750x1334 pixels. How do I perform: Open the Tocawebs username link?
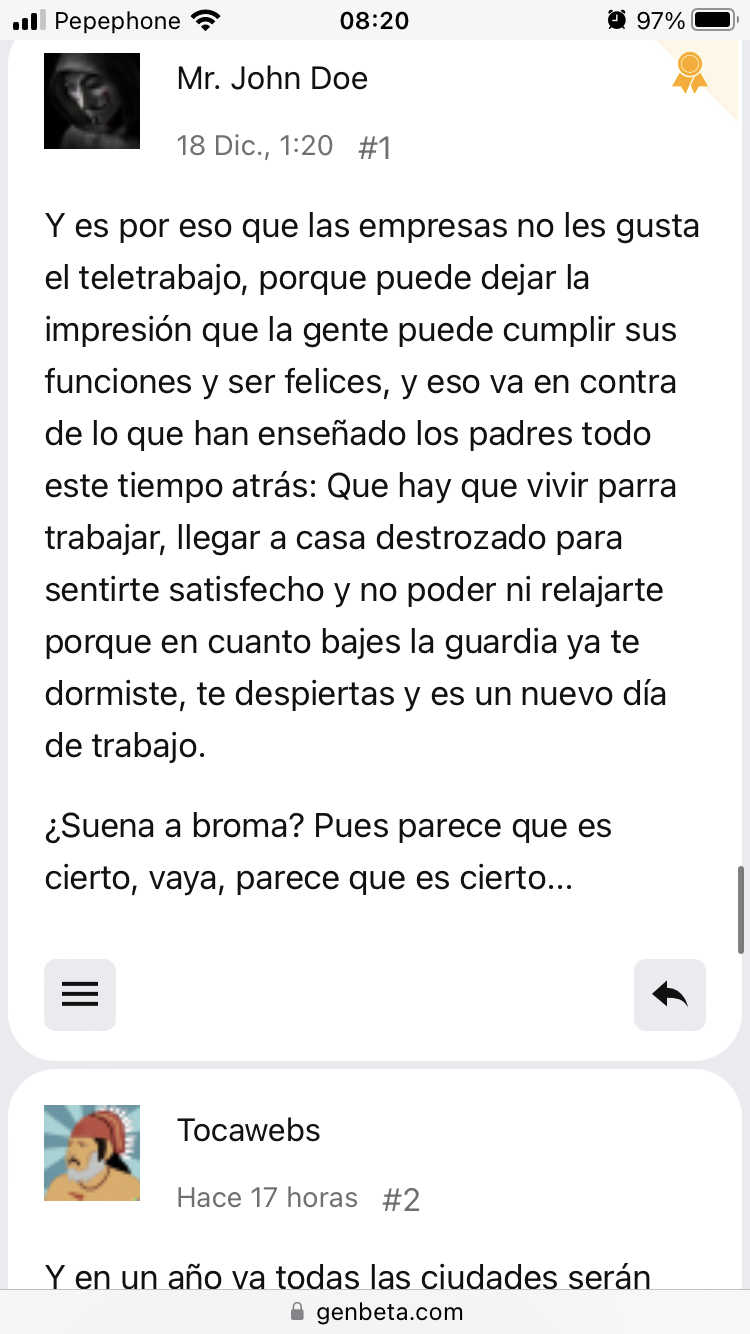[248, 1130]
